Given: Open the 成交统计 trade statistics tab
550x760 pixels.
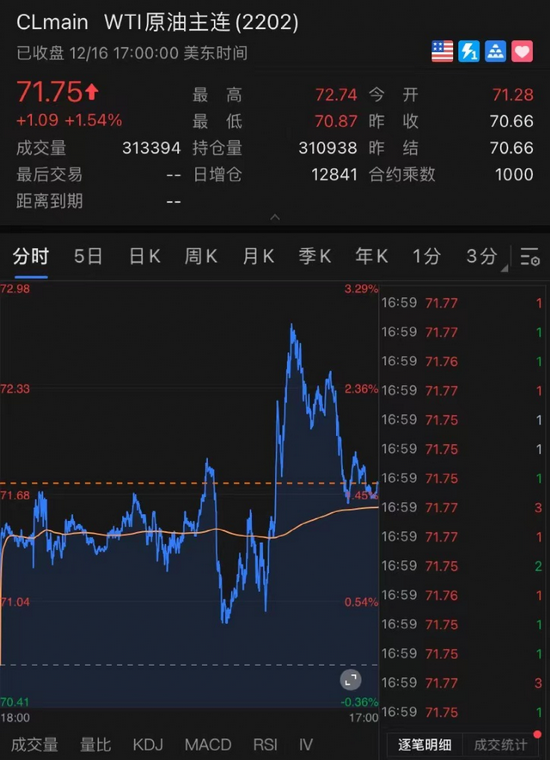Looking at the screenshot, I should 500,745.
